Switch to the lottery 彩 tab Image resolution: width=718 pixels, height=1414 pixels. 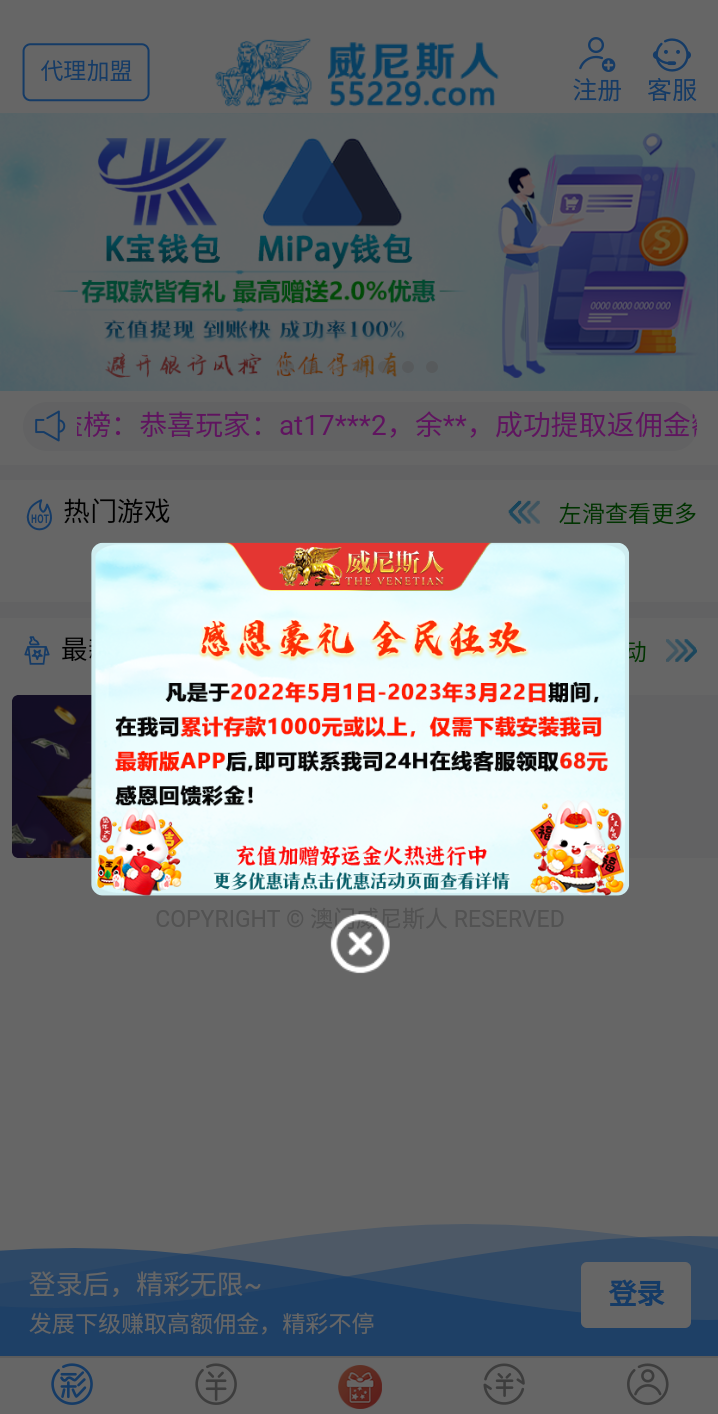coord(72,1385)
